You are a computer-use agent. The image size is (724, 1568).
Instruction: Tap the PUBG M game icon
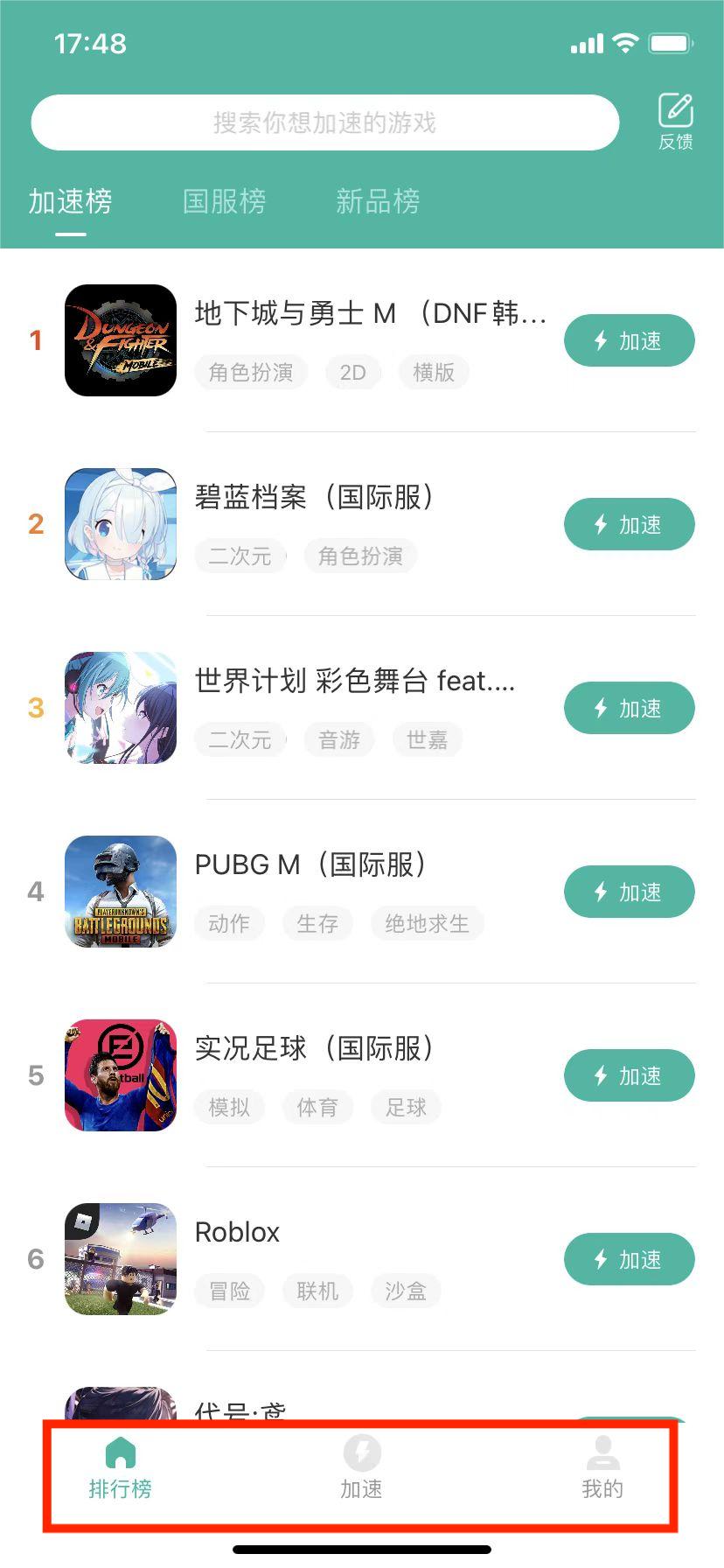pos(120,891)
